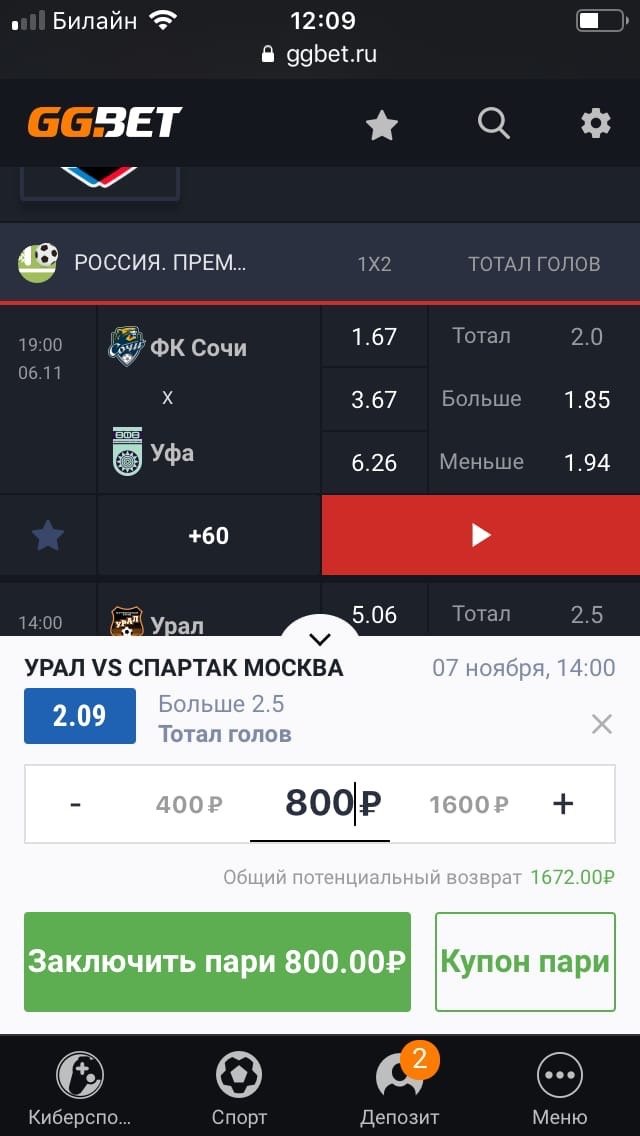Show +60 more markets
The width and height of the screenshot is (640, 1136).
click(x=208, y=536)
